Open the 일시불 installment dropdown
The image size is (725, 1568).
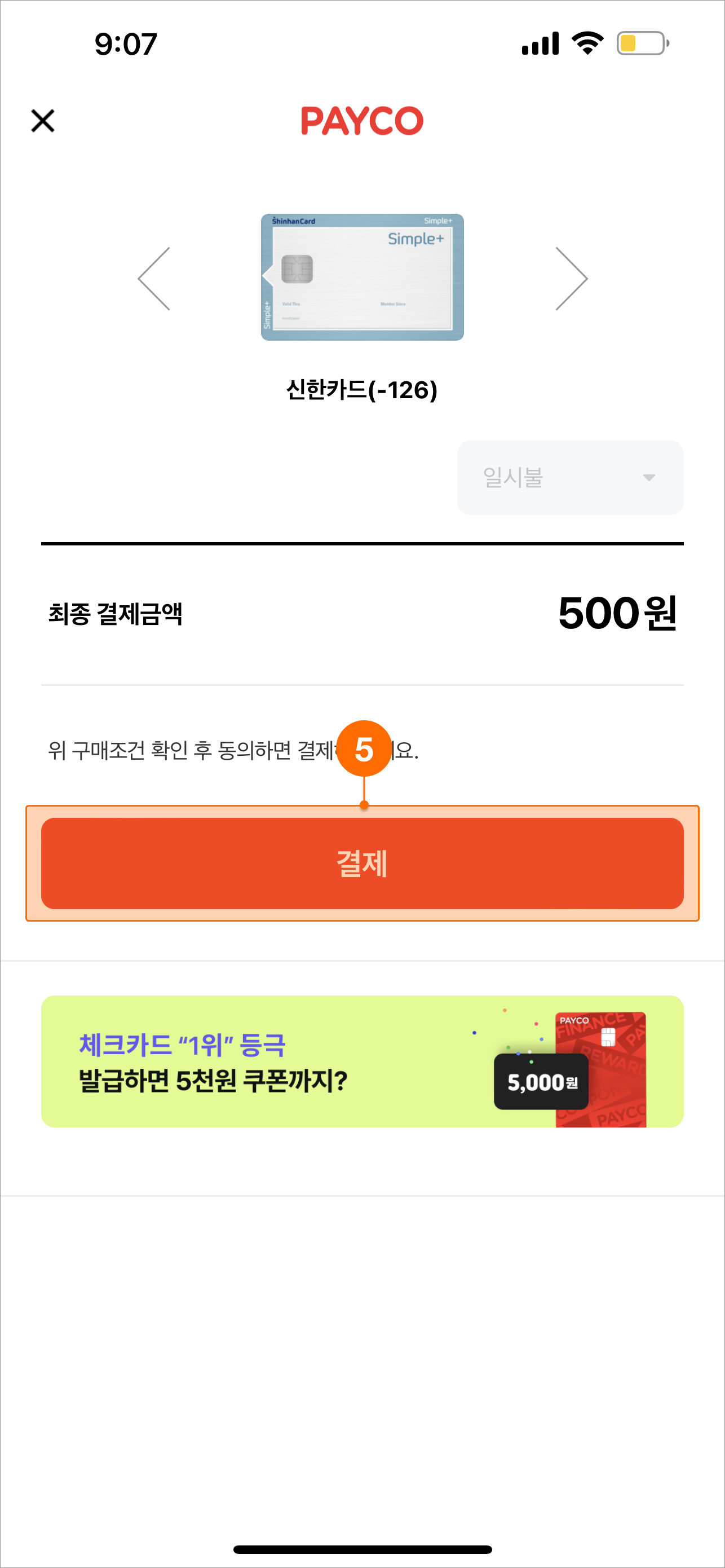570,477
